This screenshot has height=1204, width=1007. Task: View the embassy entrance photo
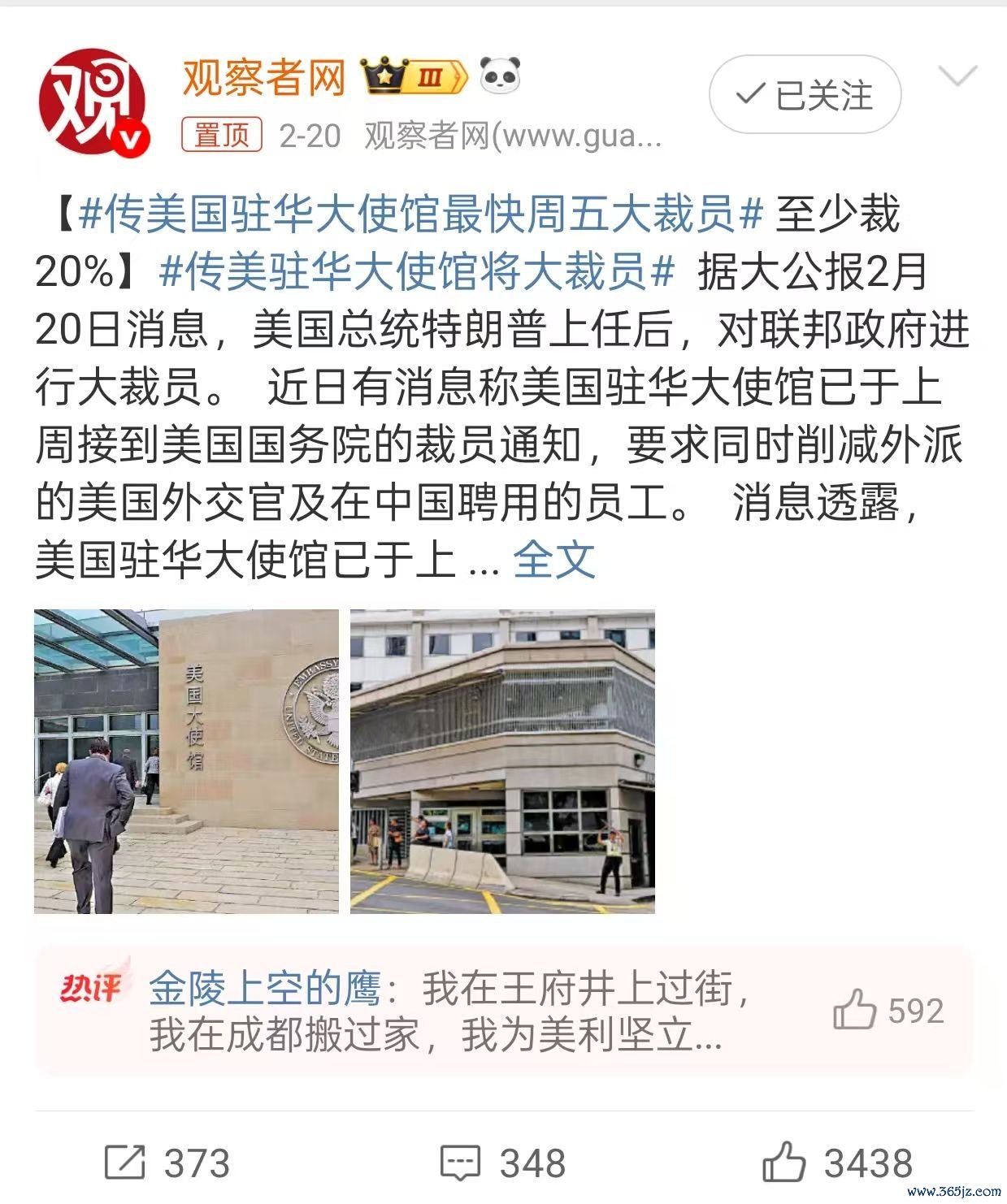186,761
